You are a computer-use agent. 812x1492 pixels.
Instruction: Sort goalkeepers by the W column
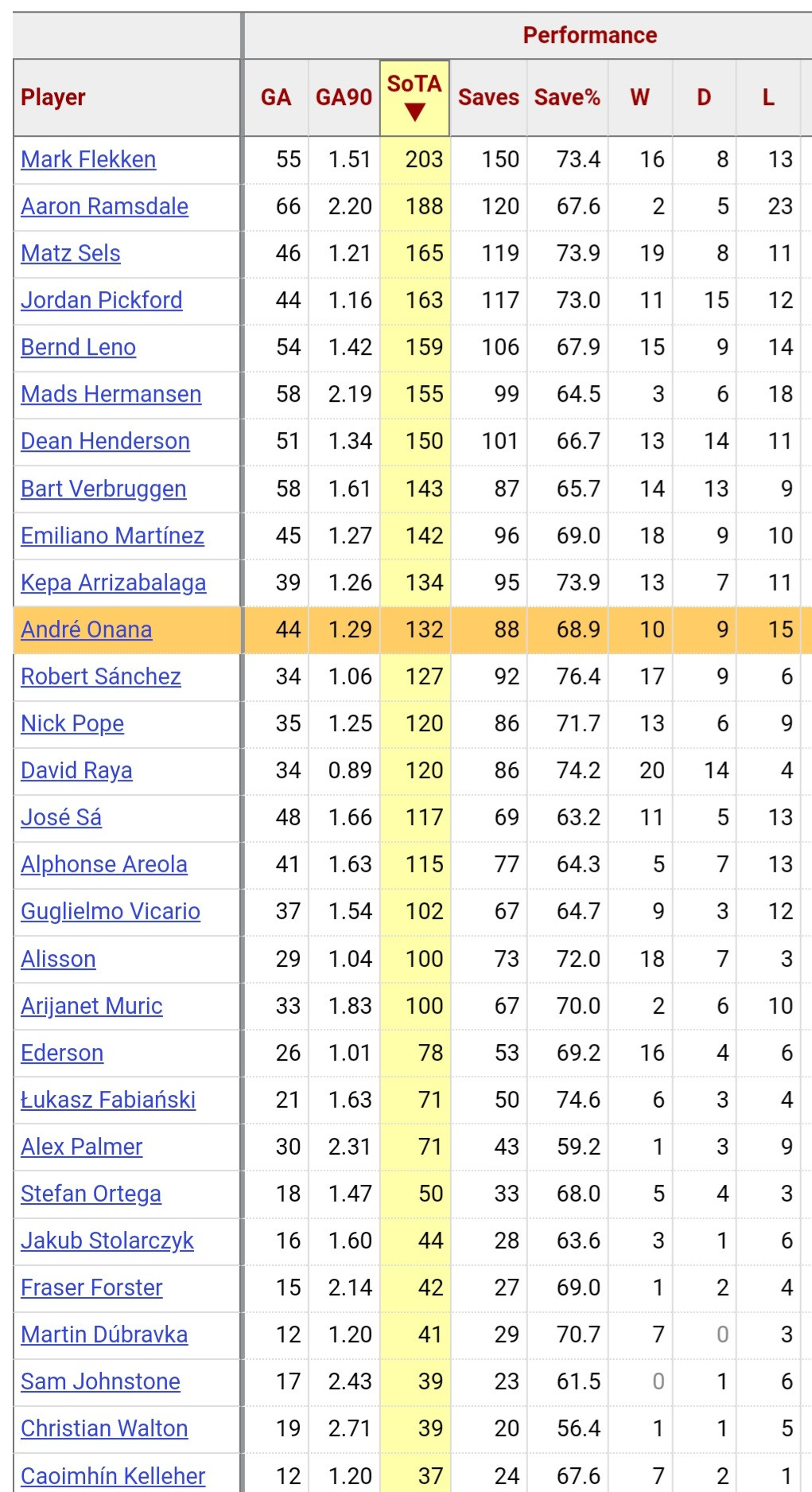pos(640,98)
